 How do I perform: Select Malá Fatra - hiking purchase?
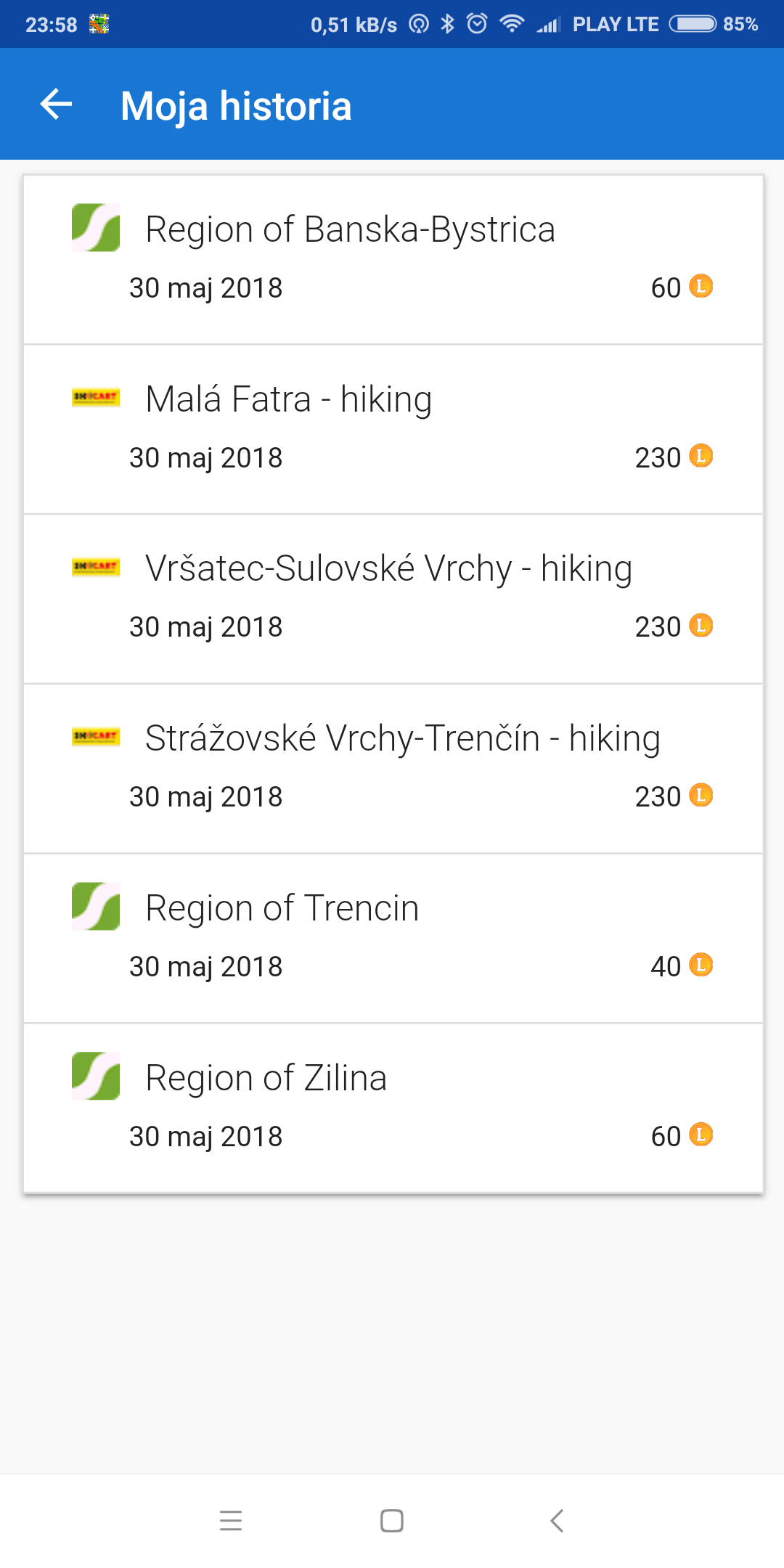392,429
